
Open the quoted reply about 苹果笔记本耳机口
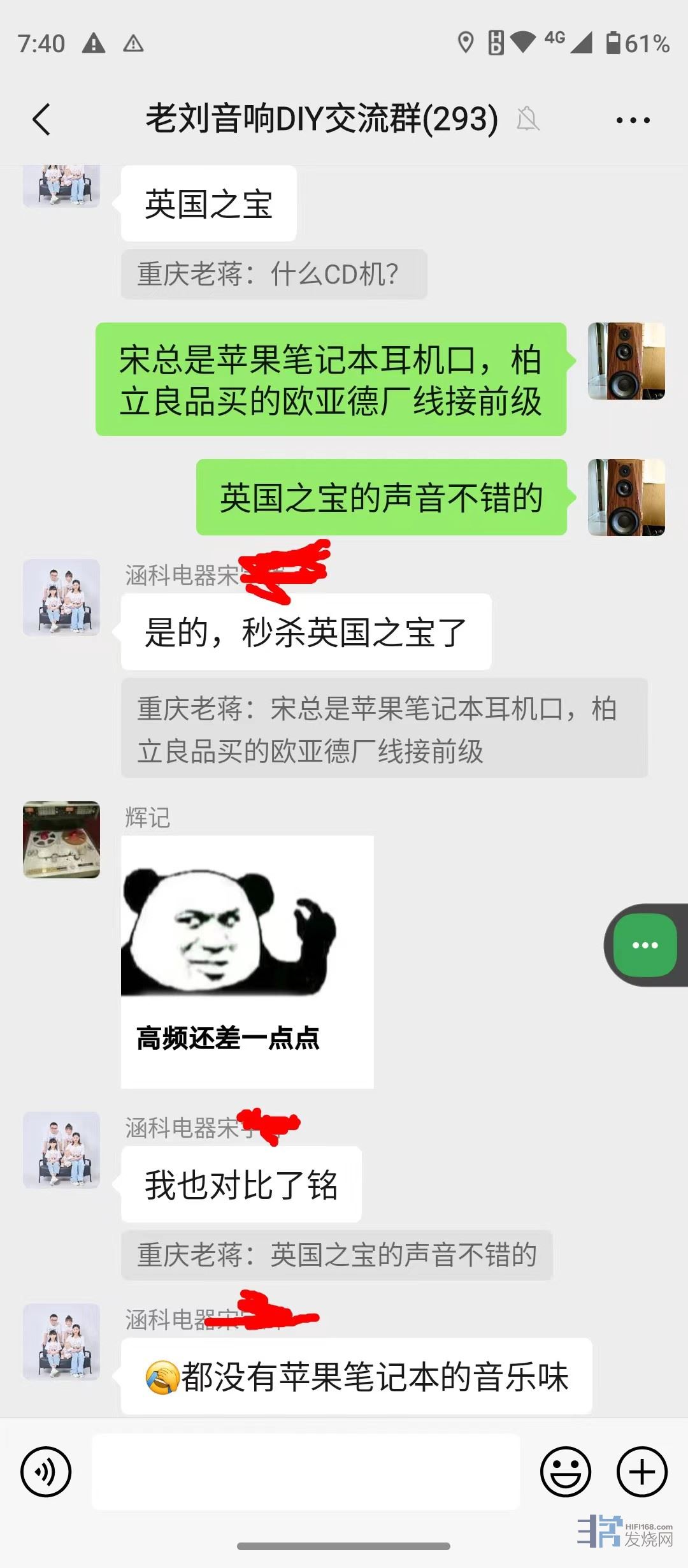[383, 729]
